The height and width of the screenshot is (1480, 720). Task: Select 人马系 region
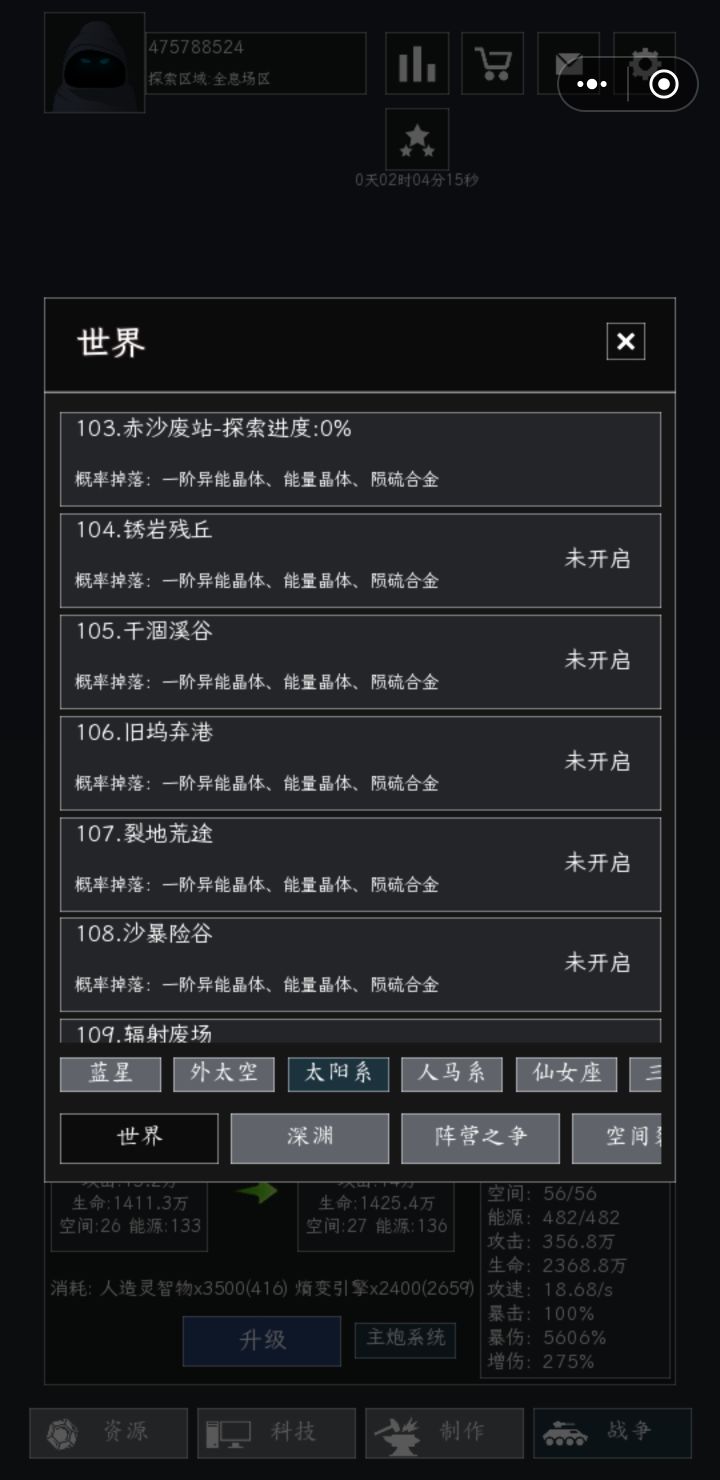(452, 1074)
